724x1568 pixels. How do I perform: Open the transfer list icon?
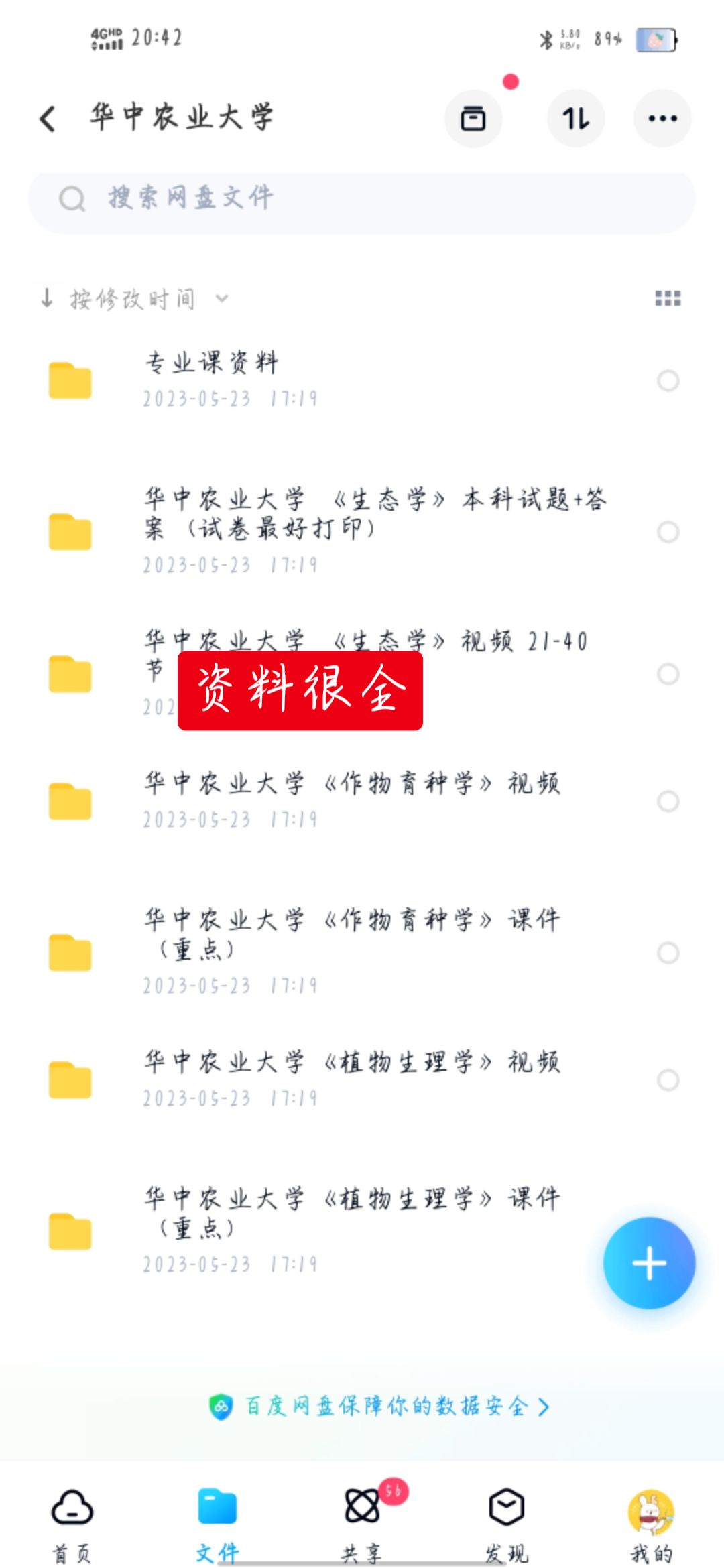pos(576,119)
